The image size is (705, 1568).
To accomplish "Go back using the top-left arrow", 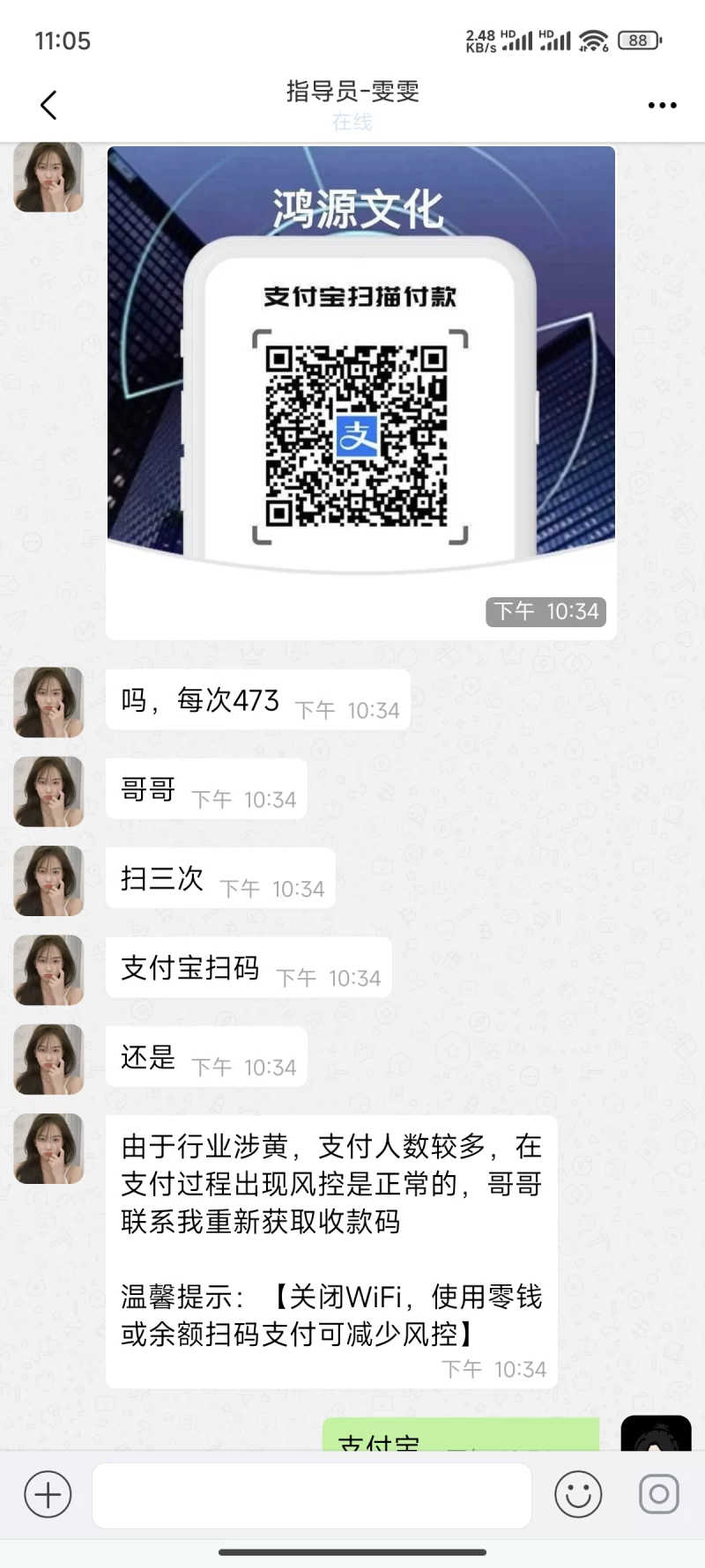I will [x=48, y=105].
